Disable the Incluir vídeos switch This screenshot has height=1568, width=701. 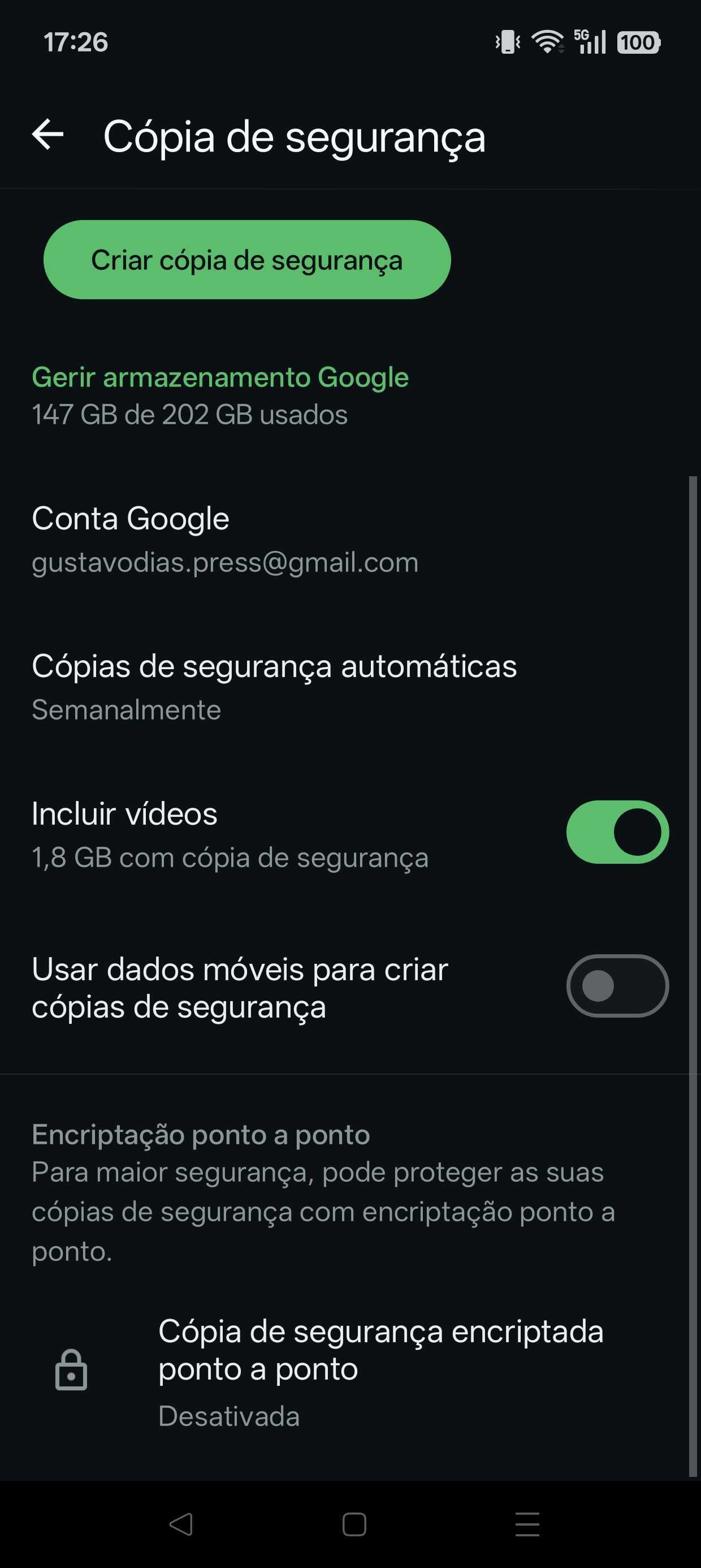click(x=617, y=832)
